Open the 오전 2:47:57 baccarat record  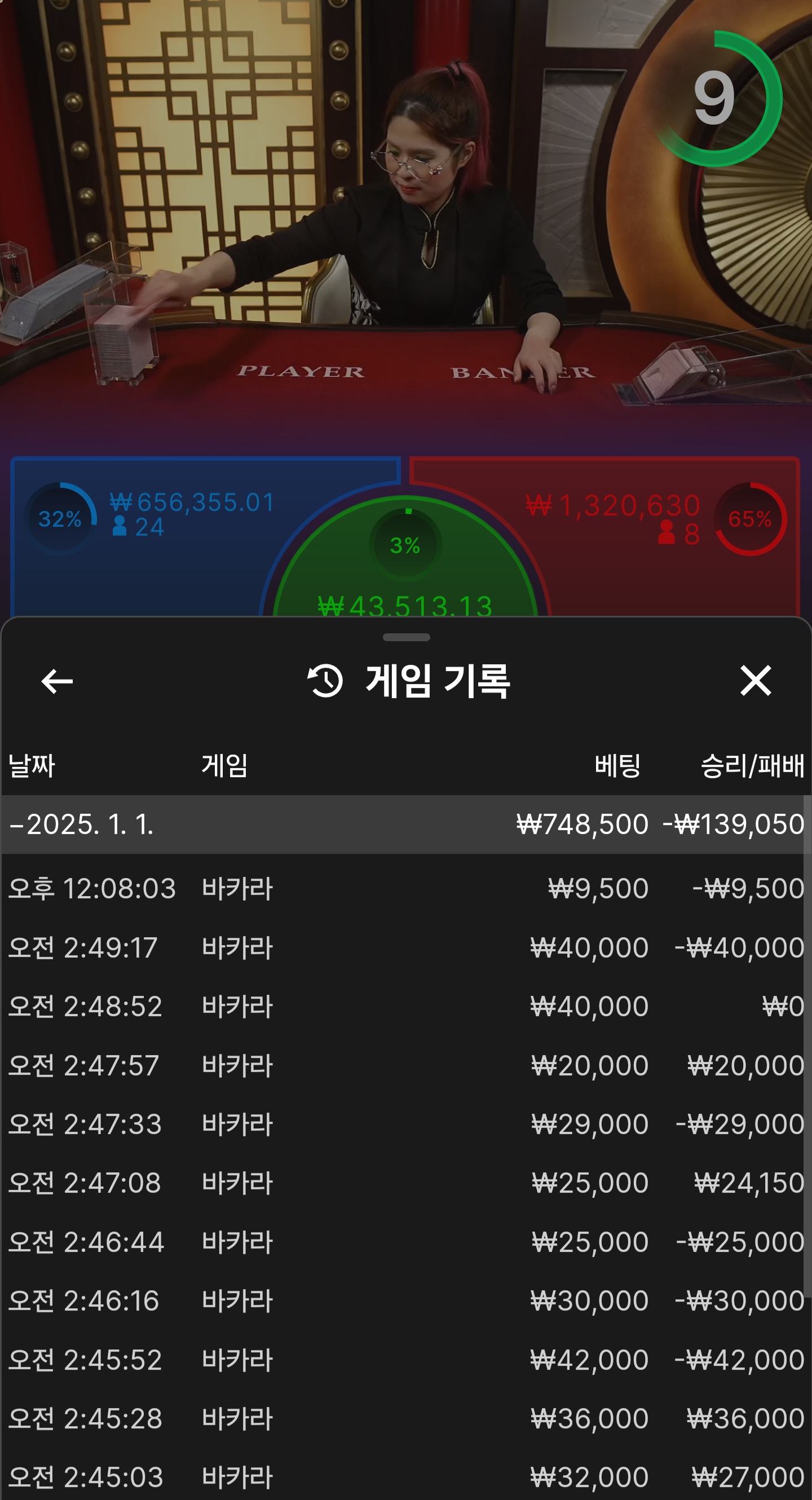click(x=405, y=1066)
